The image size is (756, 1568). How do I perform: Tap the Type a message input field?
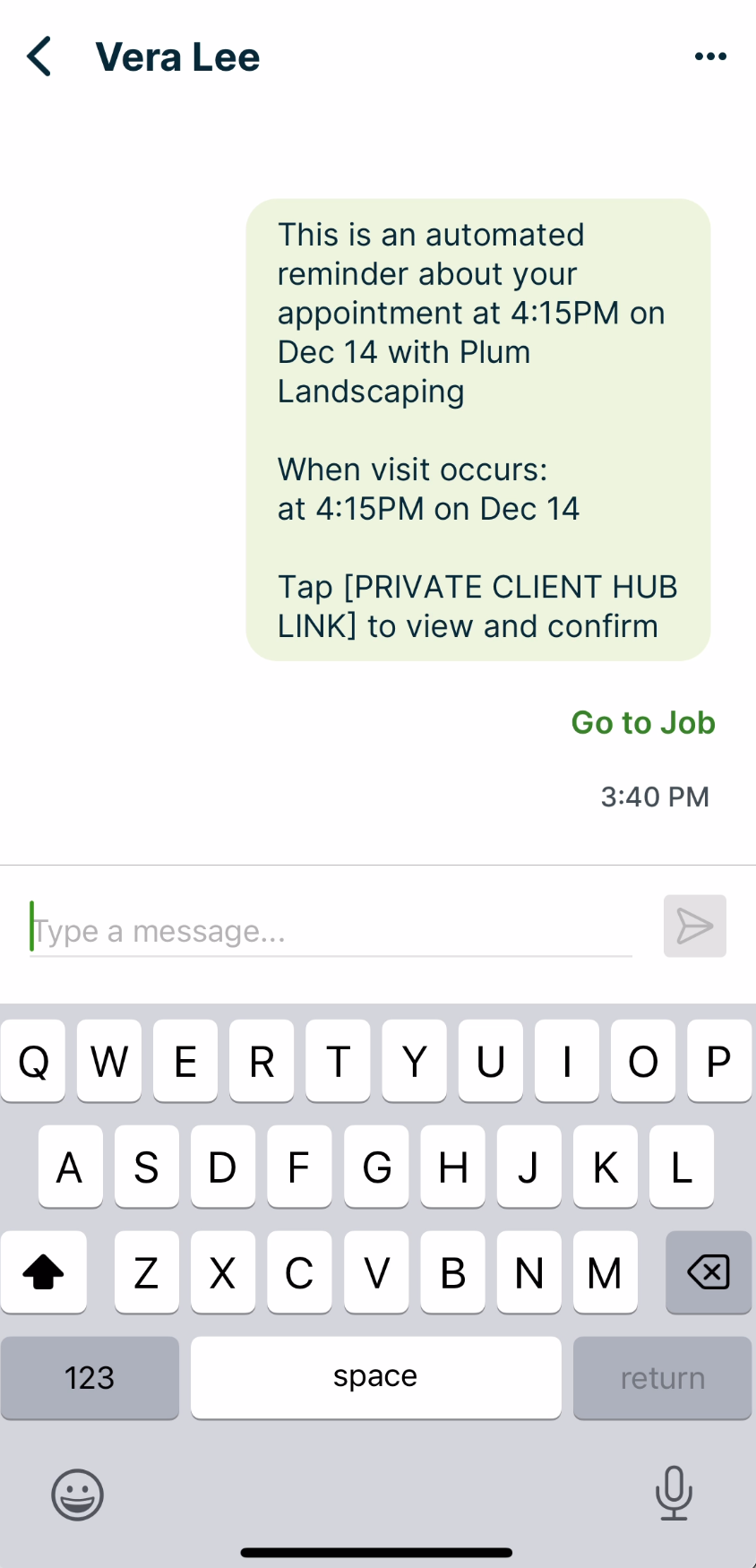(331, 930)
